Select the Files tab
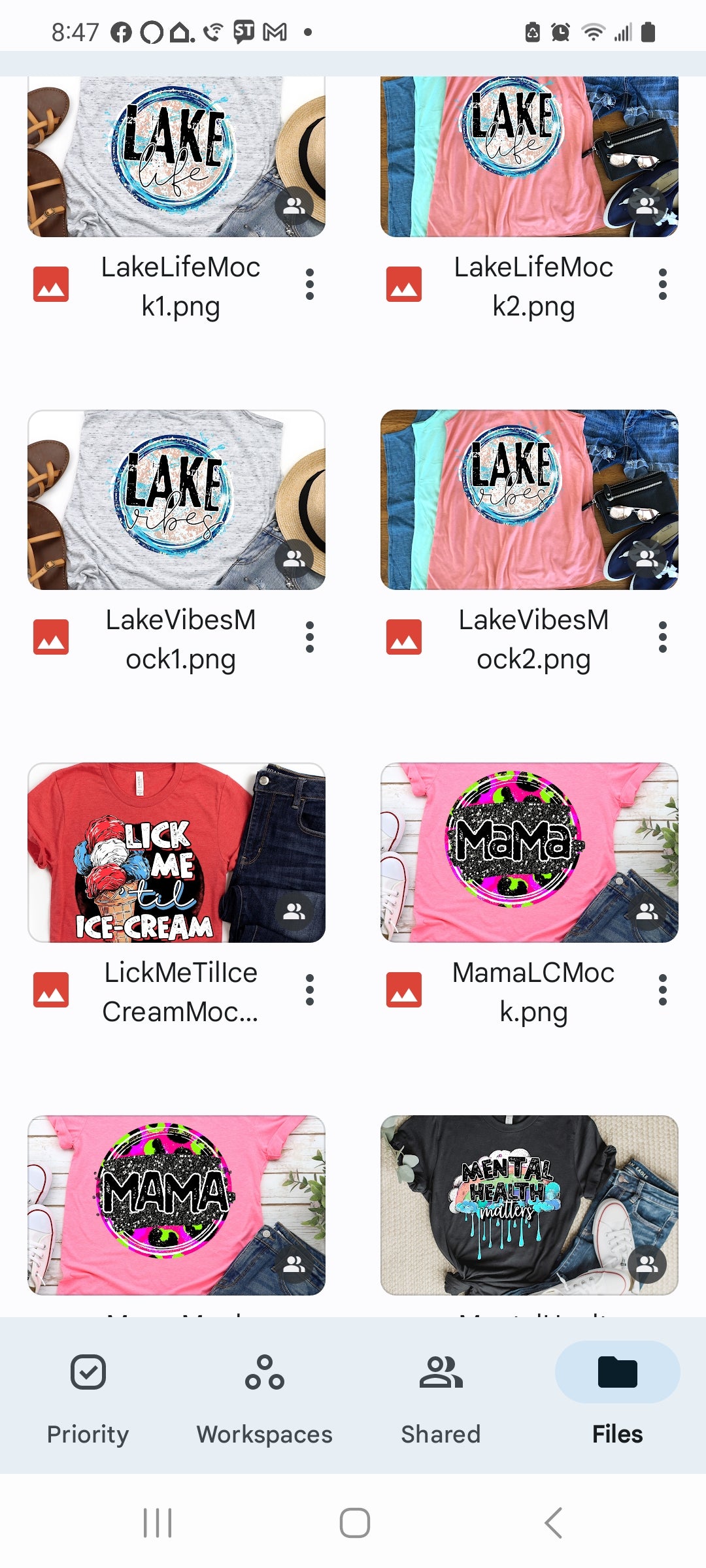 (x=618, y=1398)
